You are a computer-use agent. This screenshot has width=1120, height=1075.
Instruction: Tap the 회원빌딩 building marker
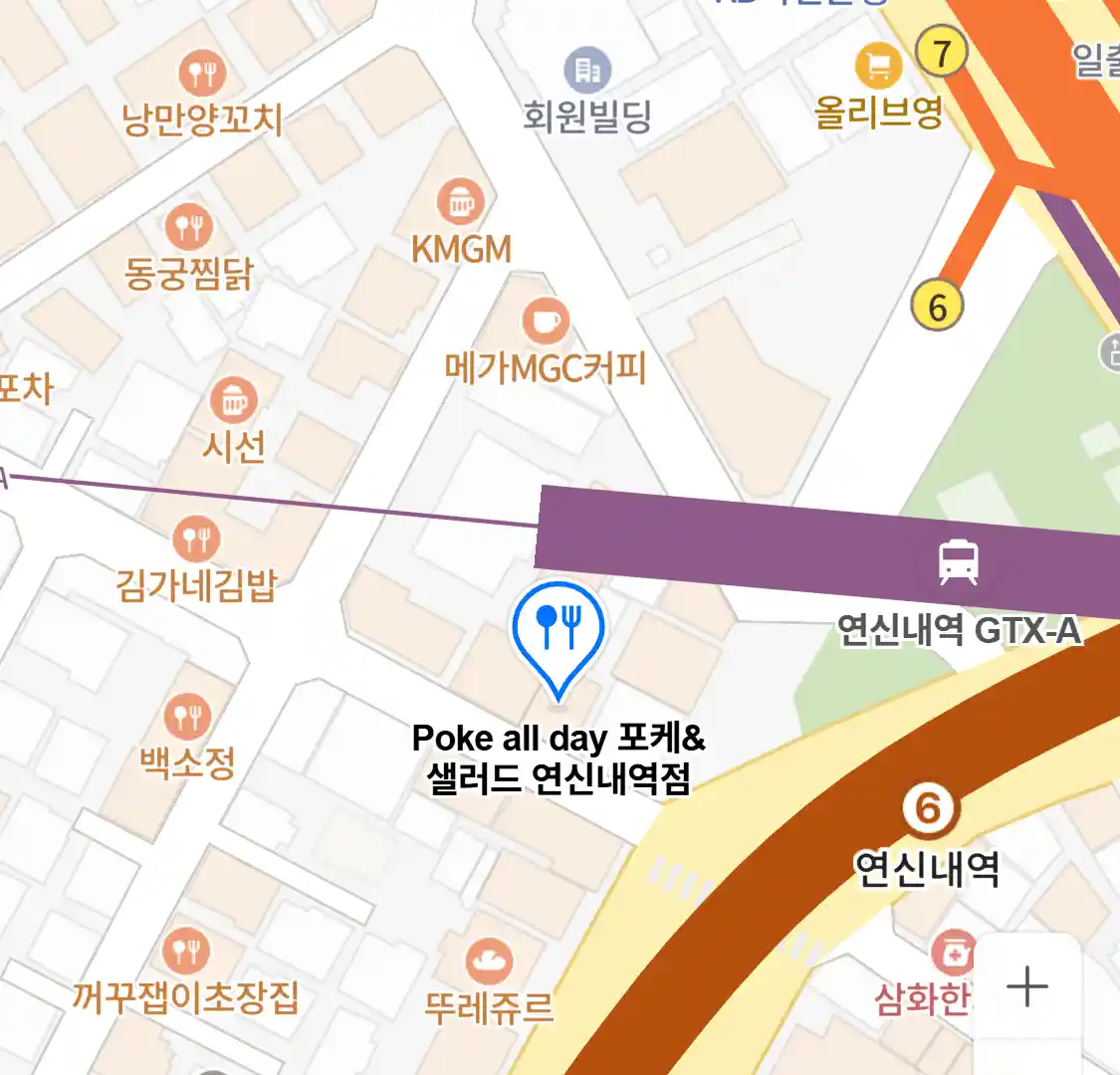(x=587, y=71)
